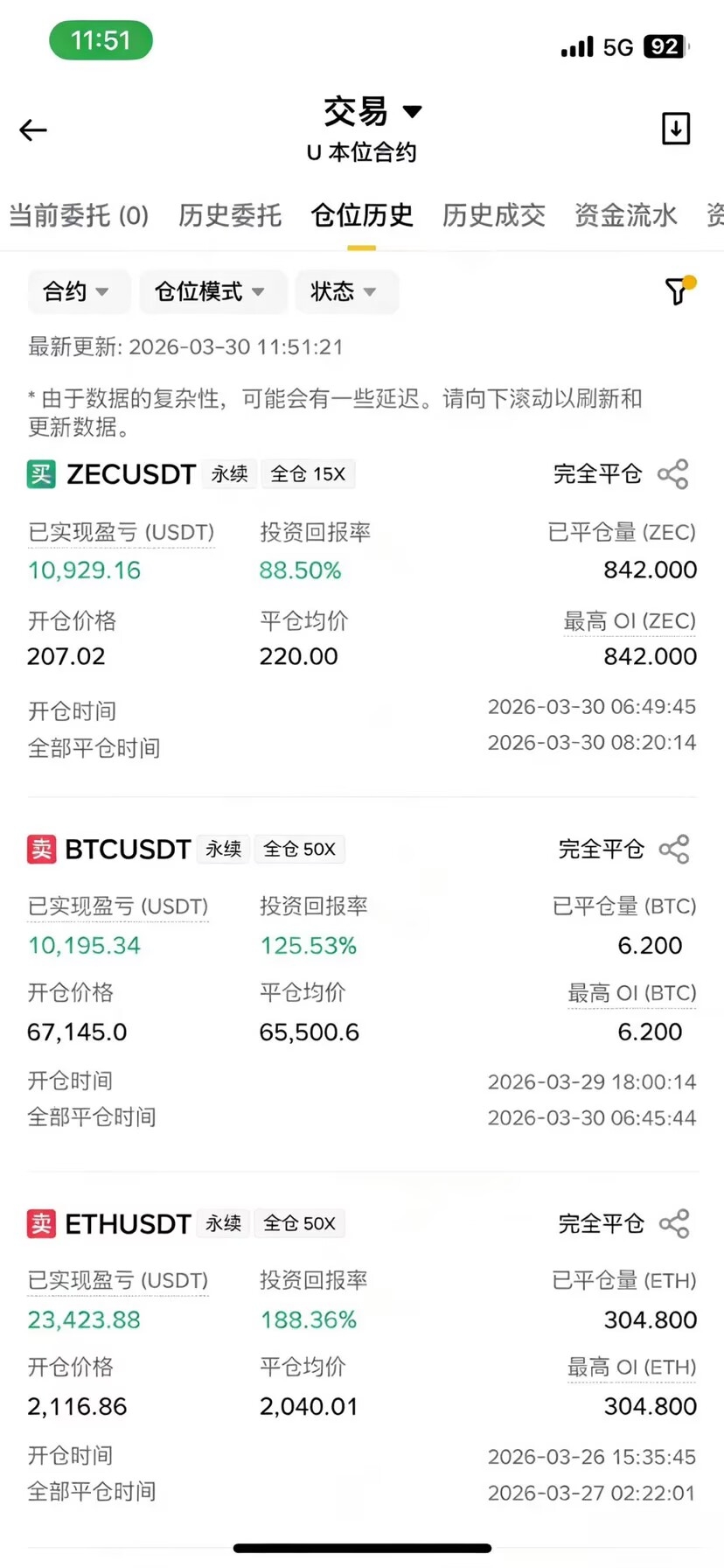
Task: Share the ZECUSDT position
Action: [x=673, y=474]
